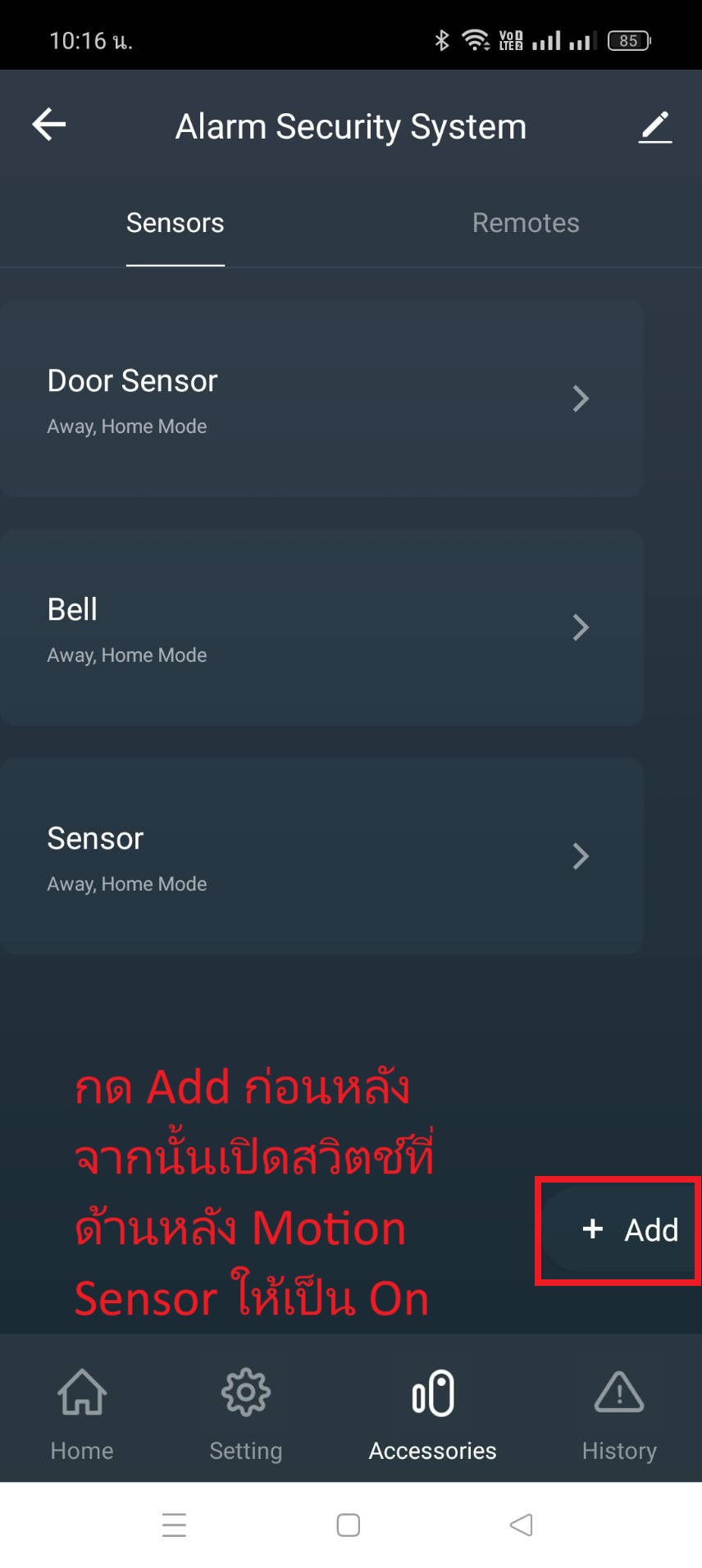Screen dimensions: 702x1568
Task: Open the Door Sensor entry
Action: [x=321, y=399]
